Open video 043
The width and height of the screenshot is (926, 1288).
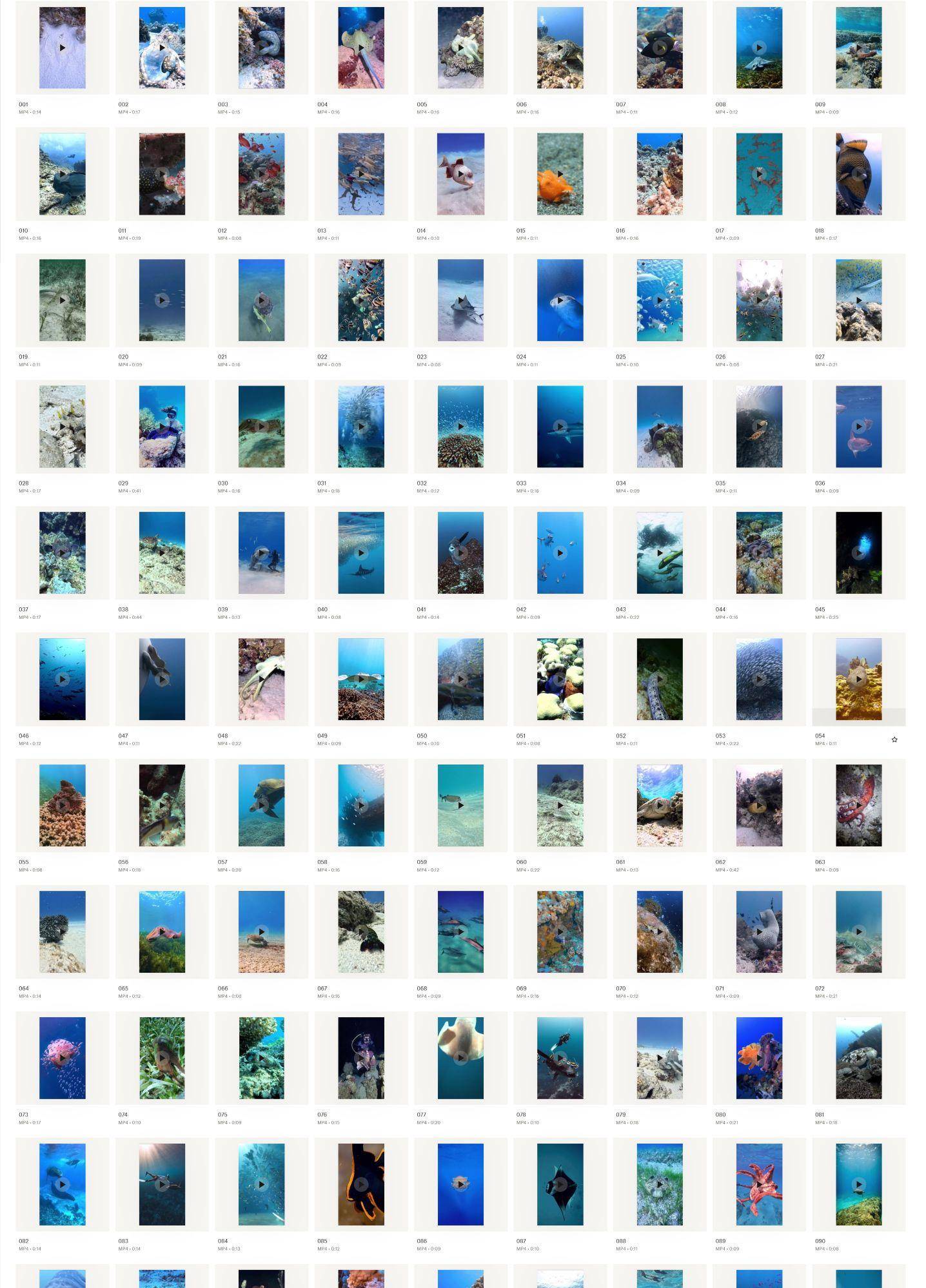[660, 553]
